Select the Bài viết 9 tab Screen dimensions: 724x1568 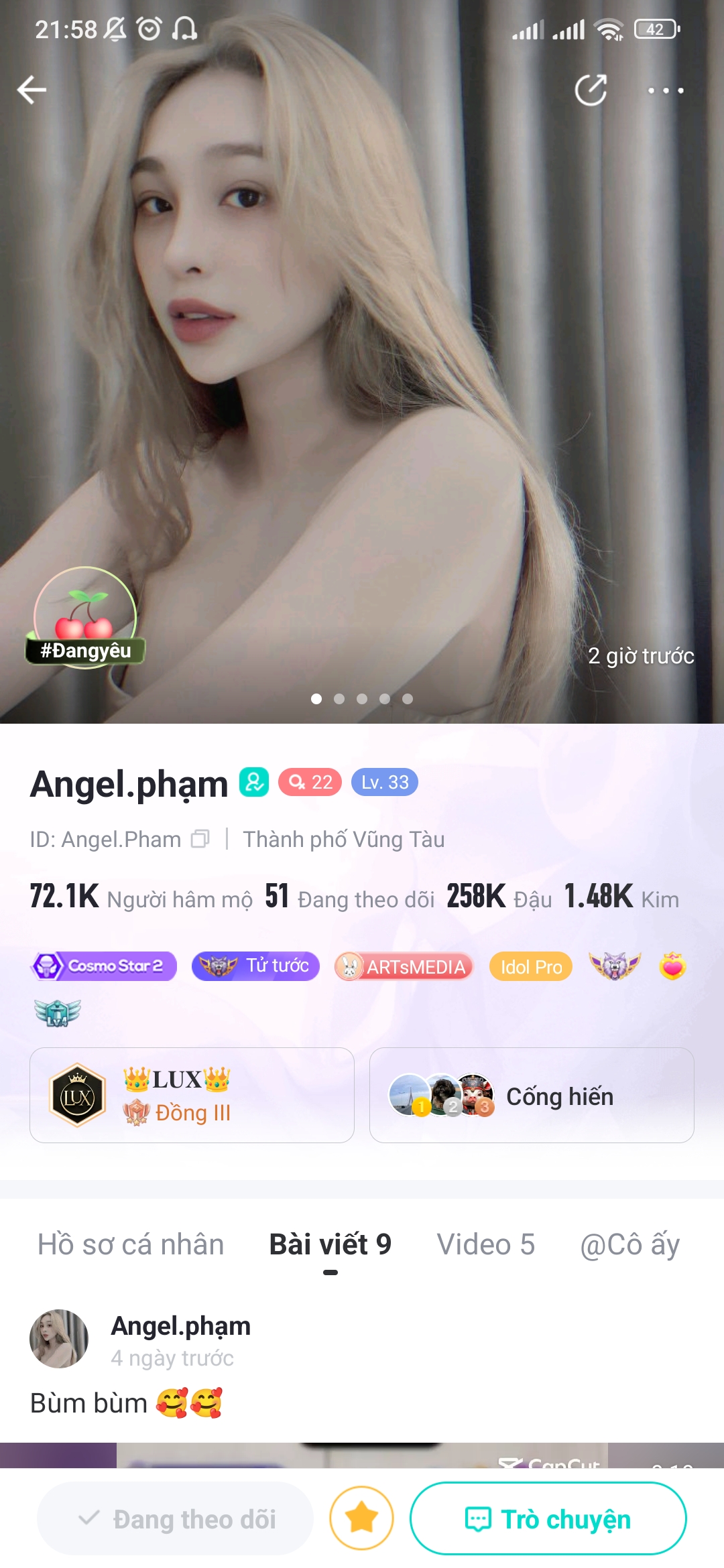pos(330,1244)
